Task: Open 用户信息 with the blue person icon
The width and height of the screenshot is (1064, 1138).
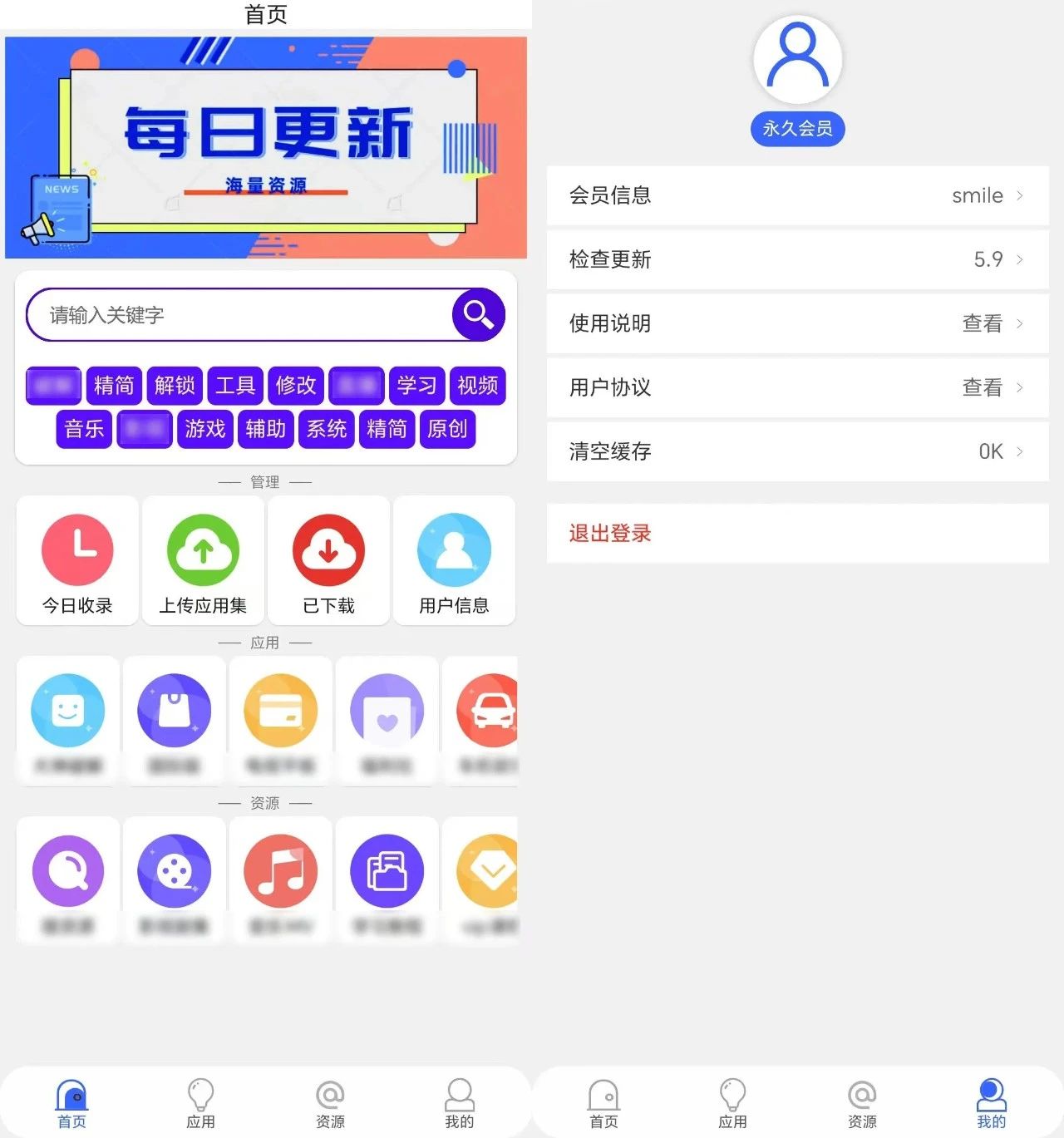Action: (x=454, y=549)
